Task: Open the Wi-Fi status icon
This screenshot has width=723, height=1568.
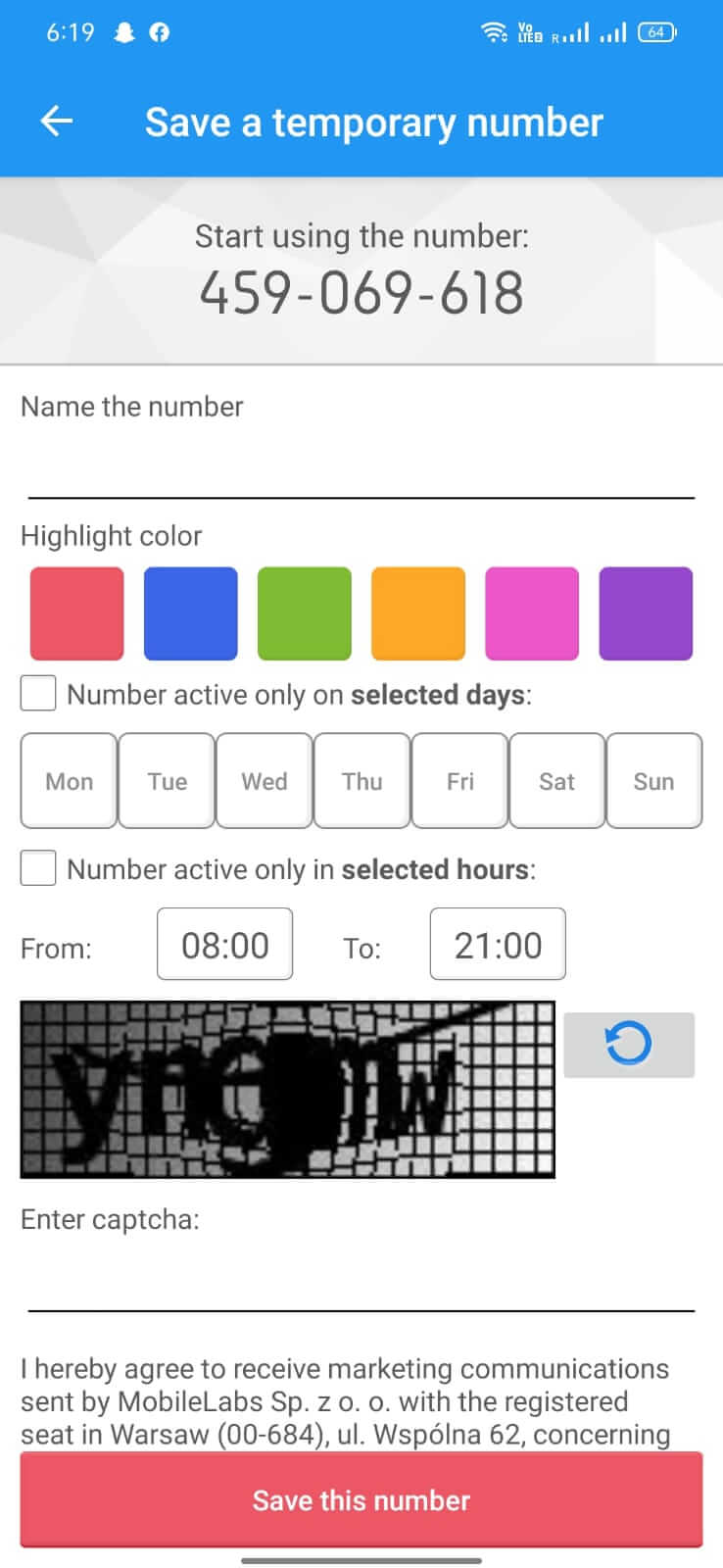Action: coord(495,30)
